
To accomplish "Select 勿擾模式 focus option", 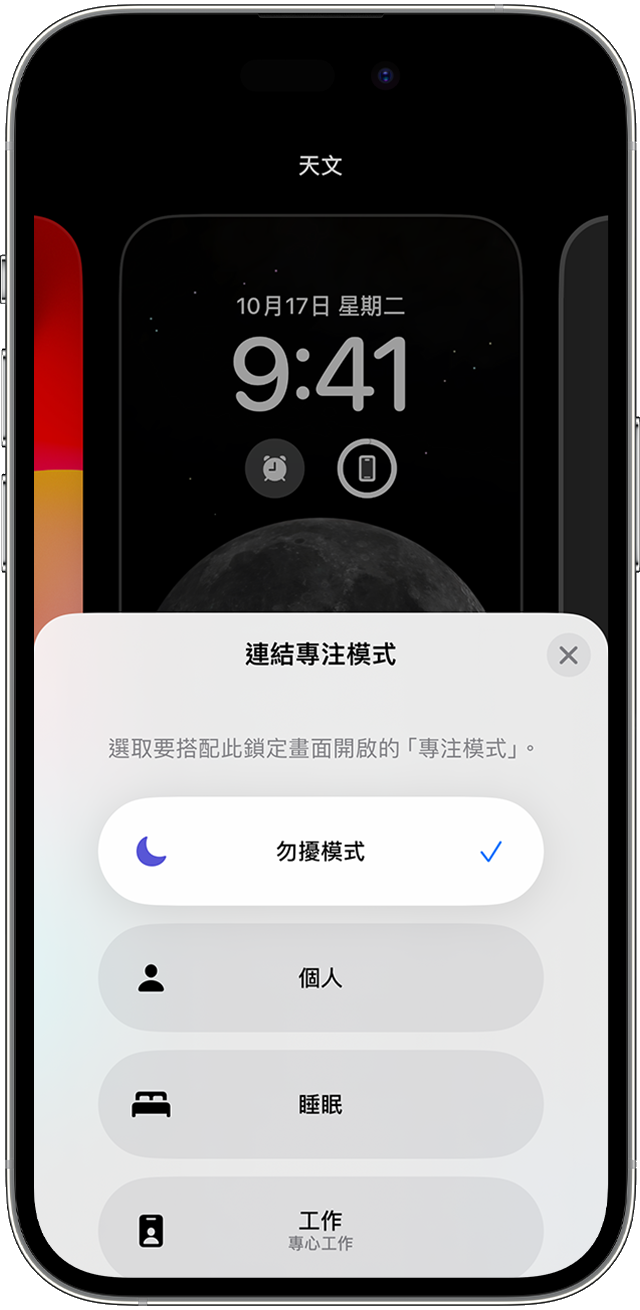I will pyautogui.click(x=320, y=851).
